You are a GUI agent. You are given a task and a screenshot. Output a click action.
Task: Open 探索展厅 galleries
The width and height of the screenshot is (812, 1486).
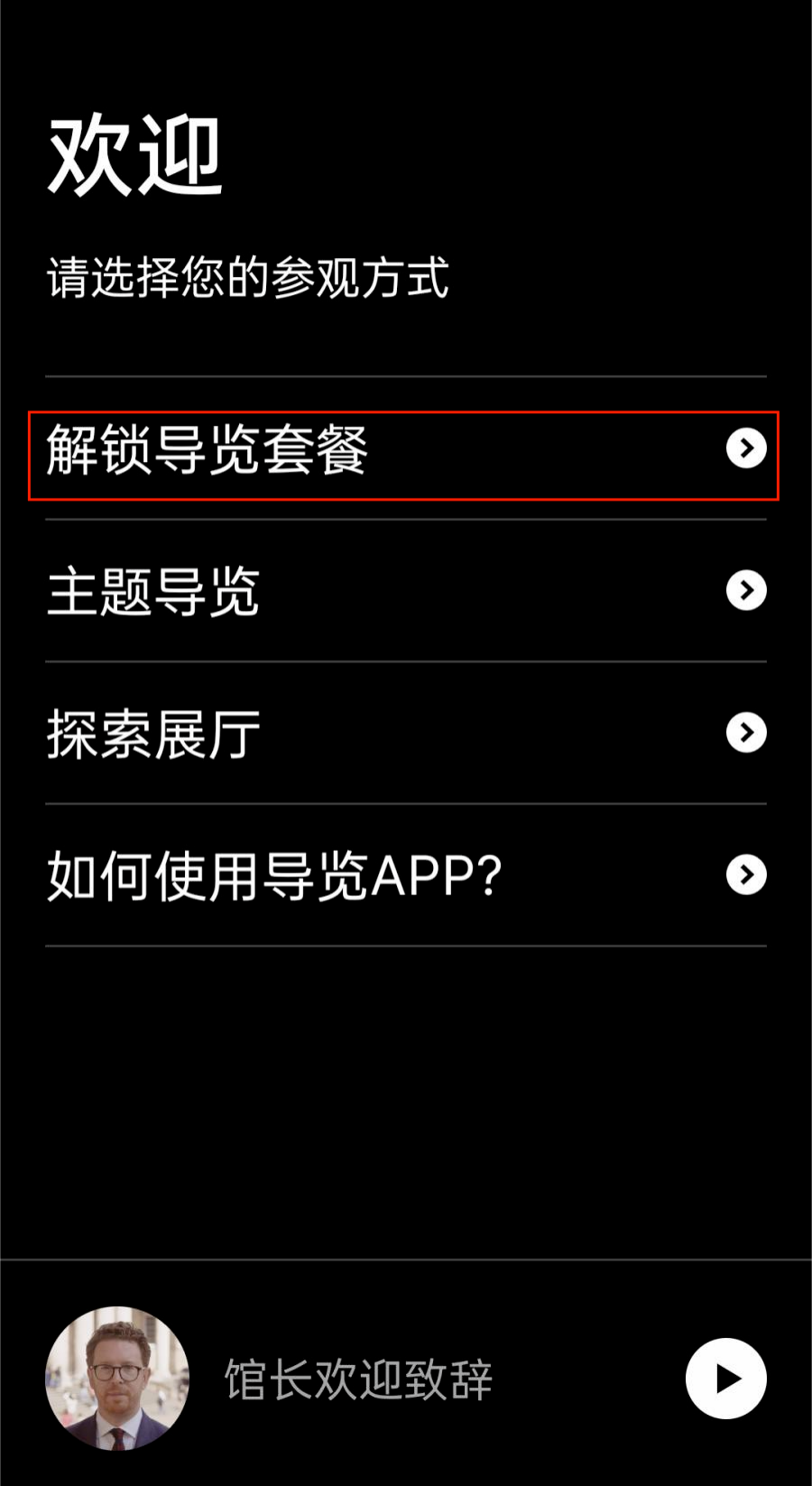tap(403, 733)
